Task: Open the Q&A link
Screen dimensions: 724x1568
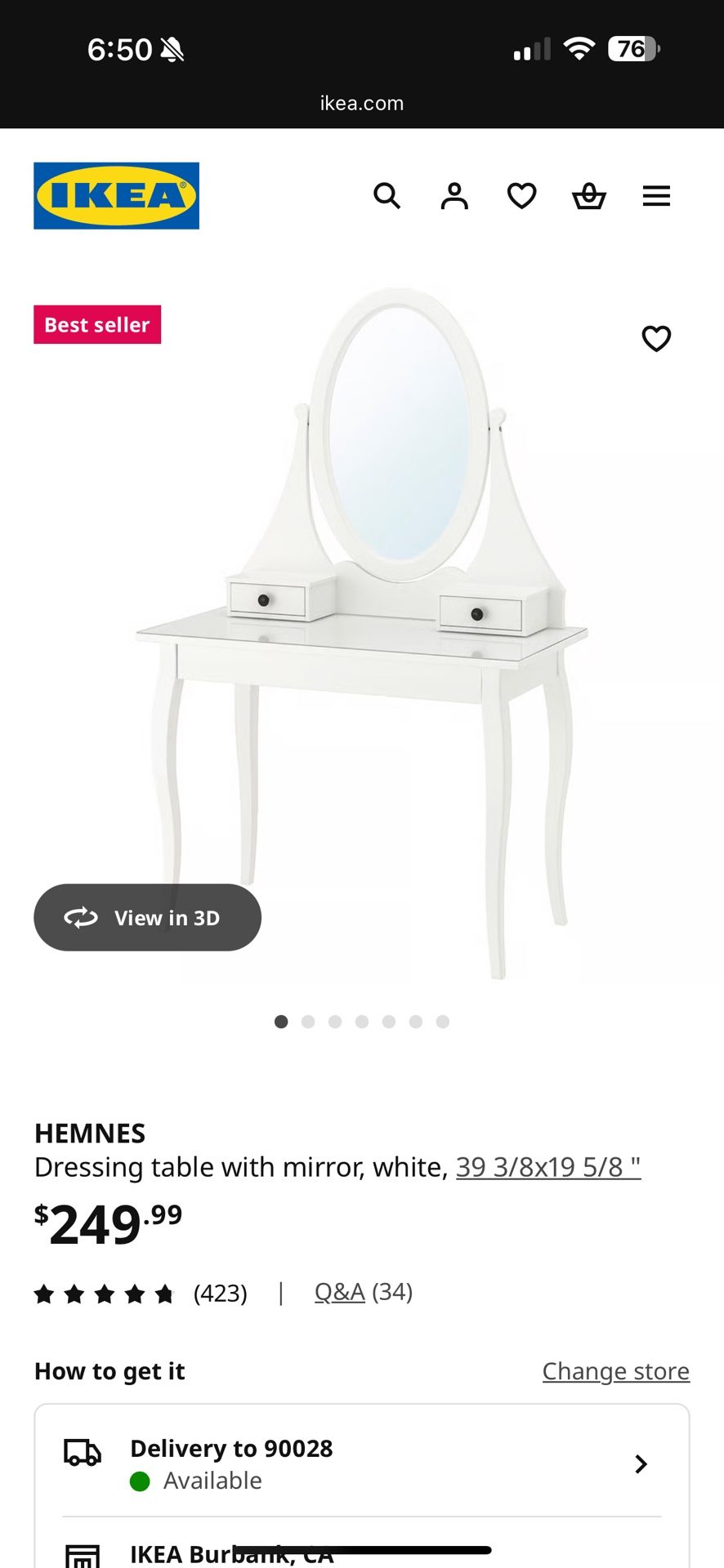Action: click(339, 1292)
